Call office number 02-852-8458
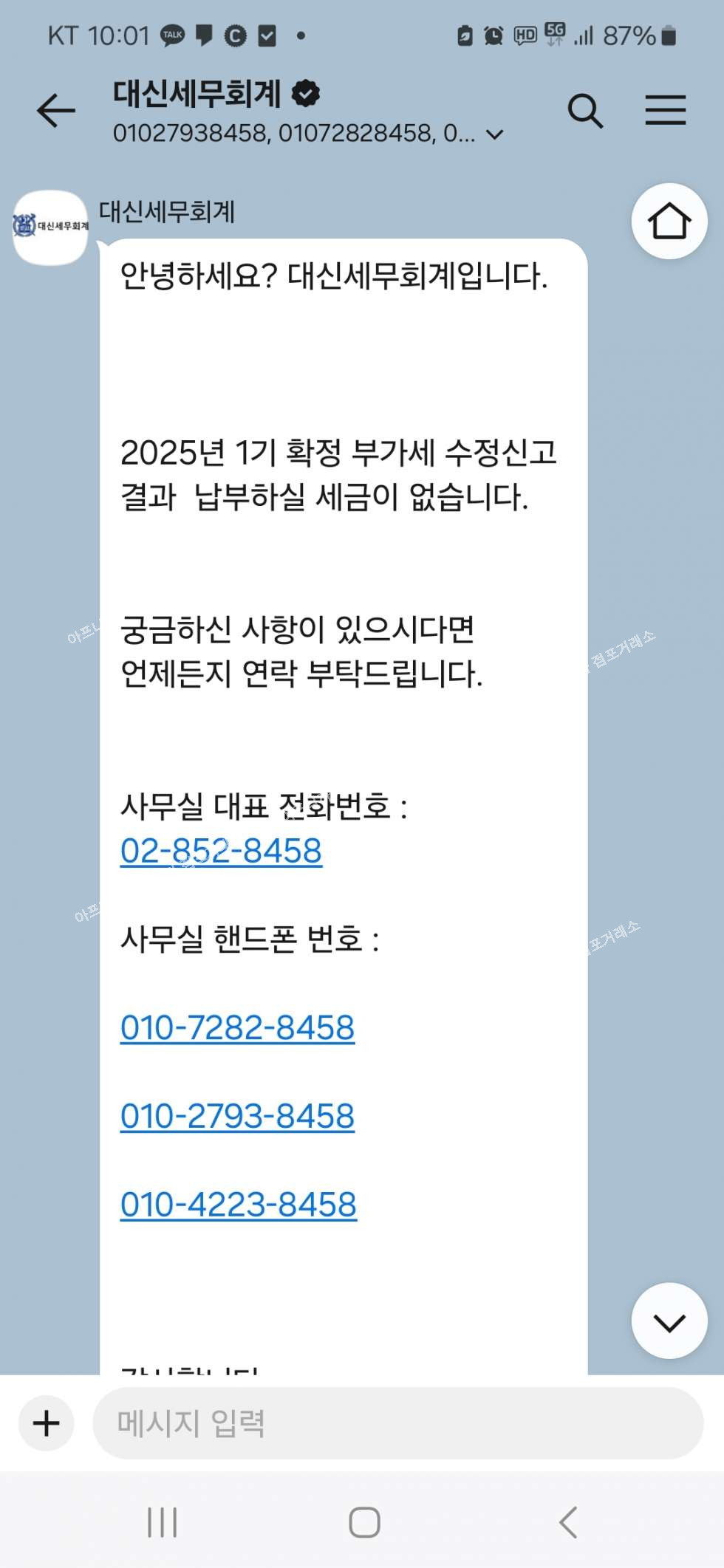Screen dimensions: 724x1568 tap(221, 850)
